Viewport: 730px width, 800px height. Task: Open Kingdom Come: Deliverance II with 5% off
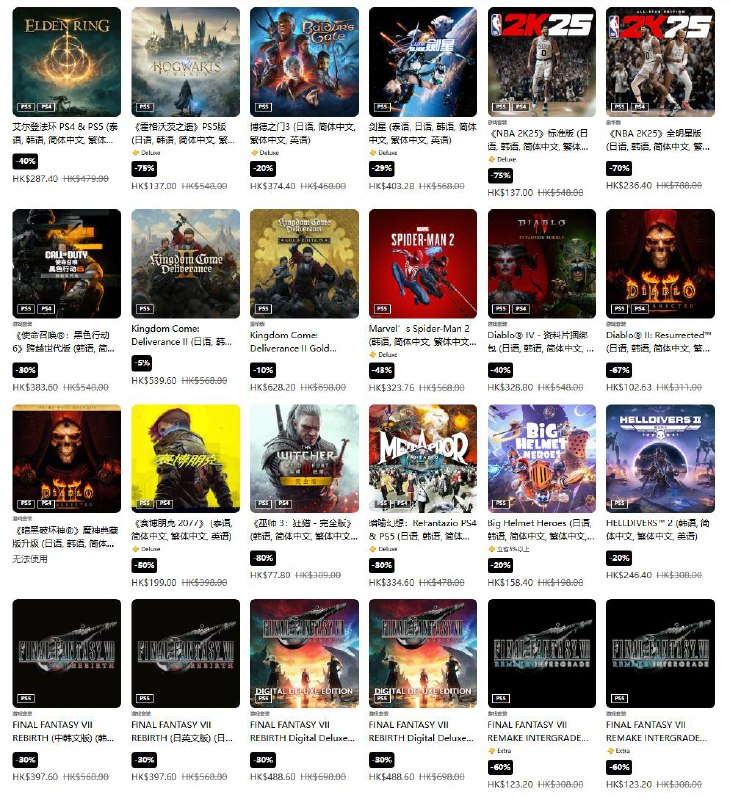(185, 263)
